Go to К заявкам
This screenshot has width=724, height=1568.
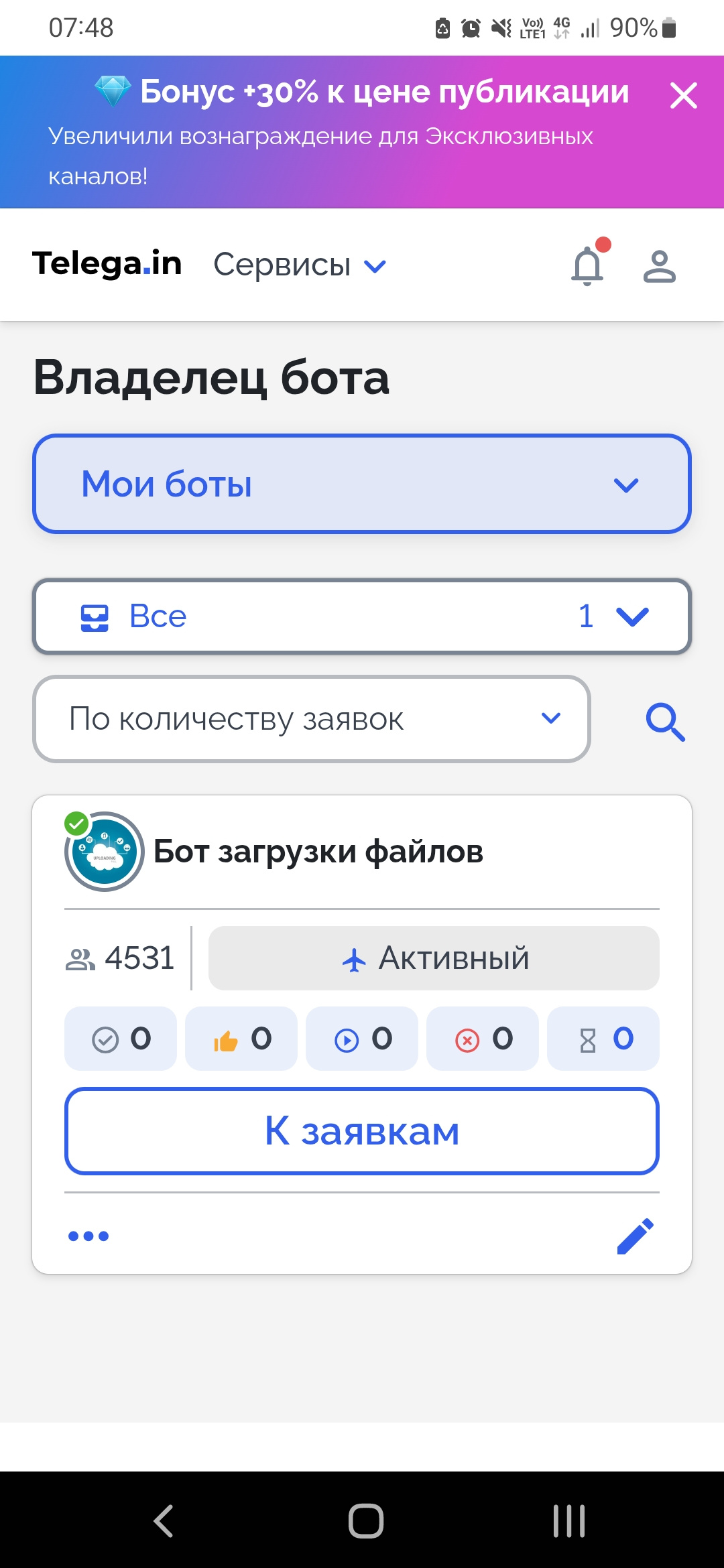click(x=362, y=1131)
